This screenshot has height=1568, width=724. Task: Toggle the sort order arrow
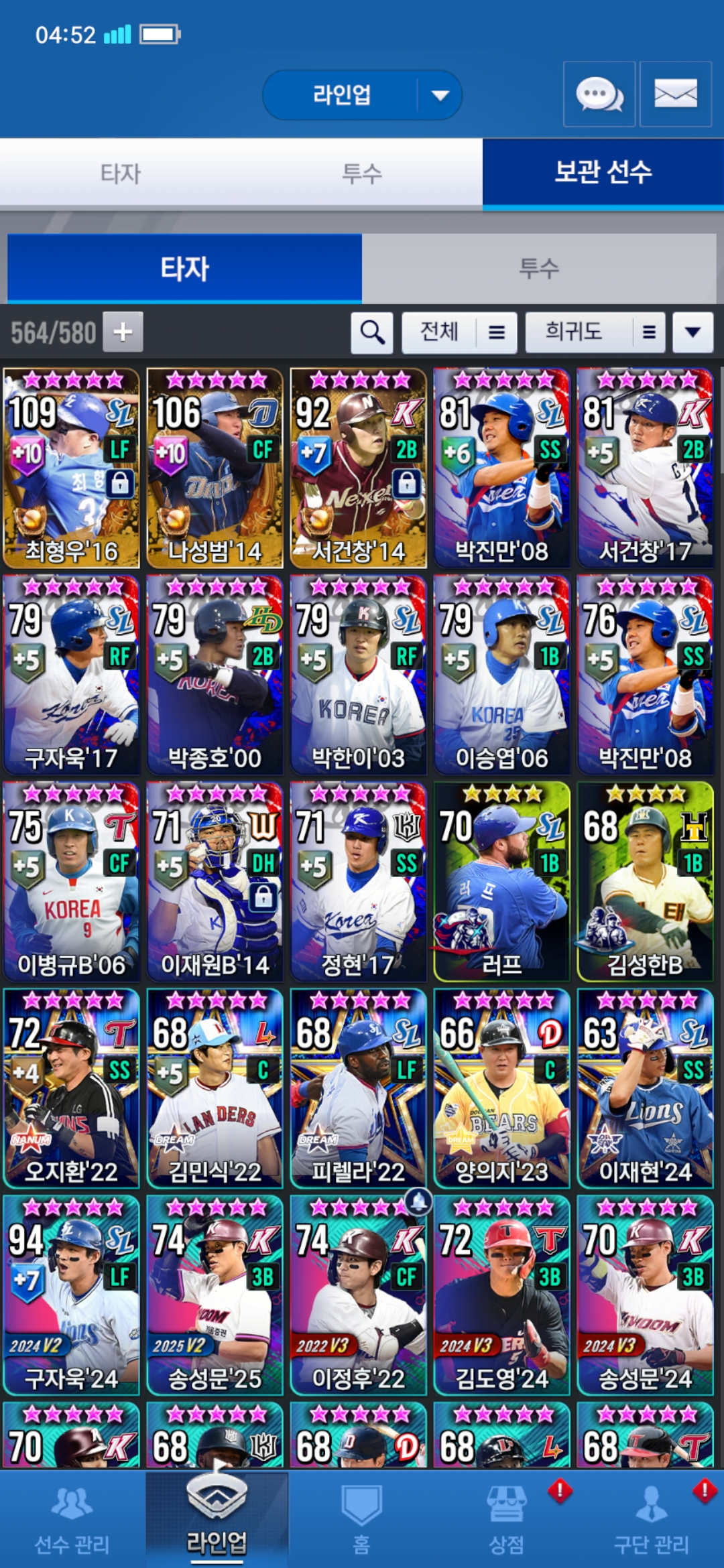(692, 332)
